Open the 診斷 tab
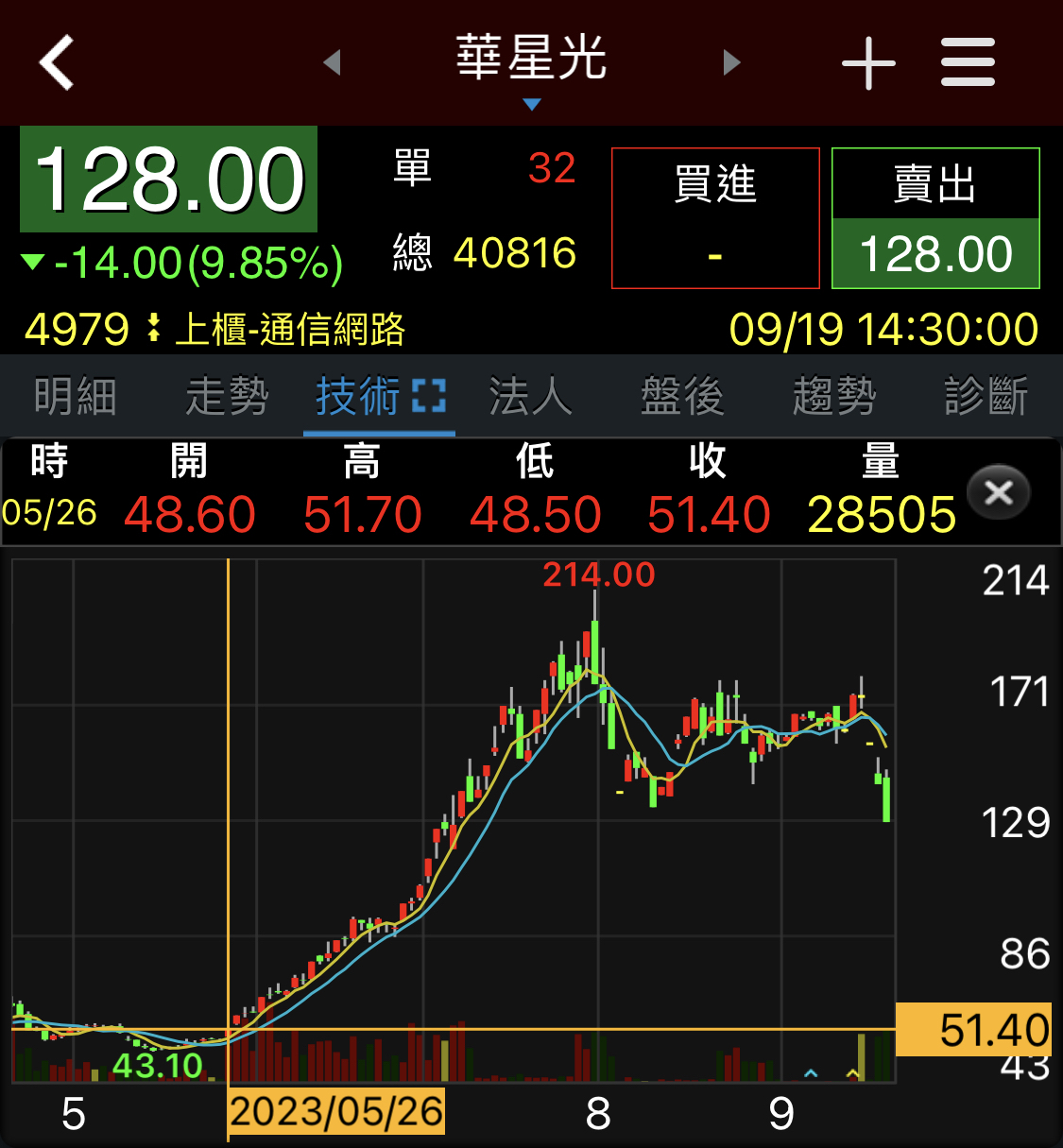 point(986,396)
